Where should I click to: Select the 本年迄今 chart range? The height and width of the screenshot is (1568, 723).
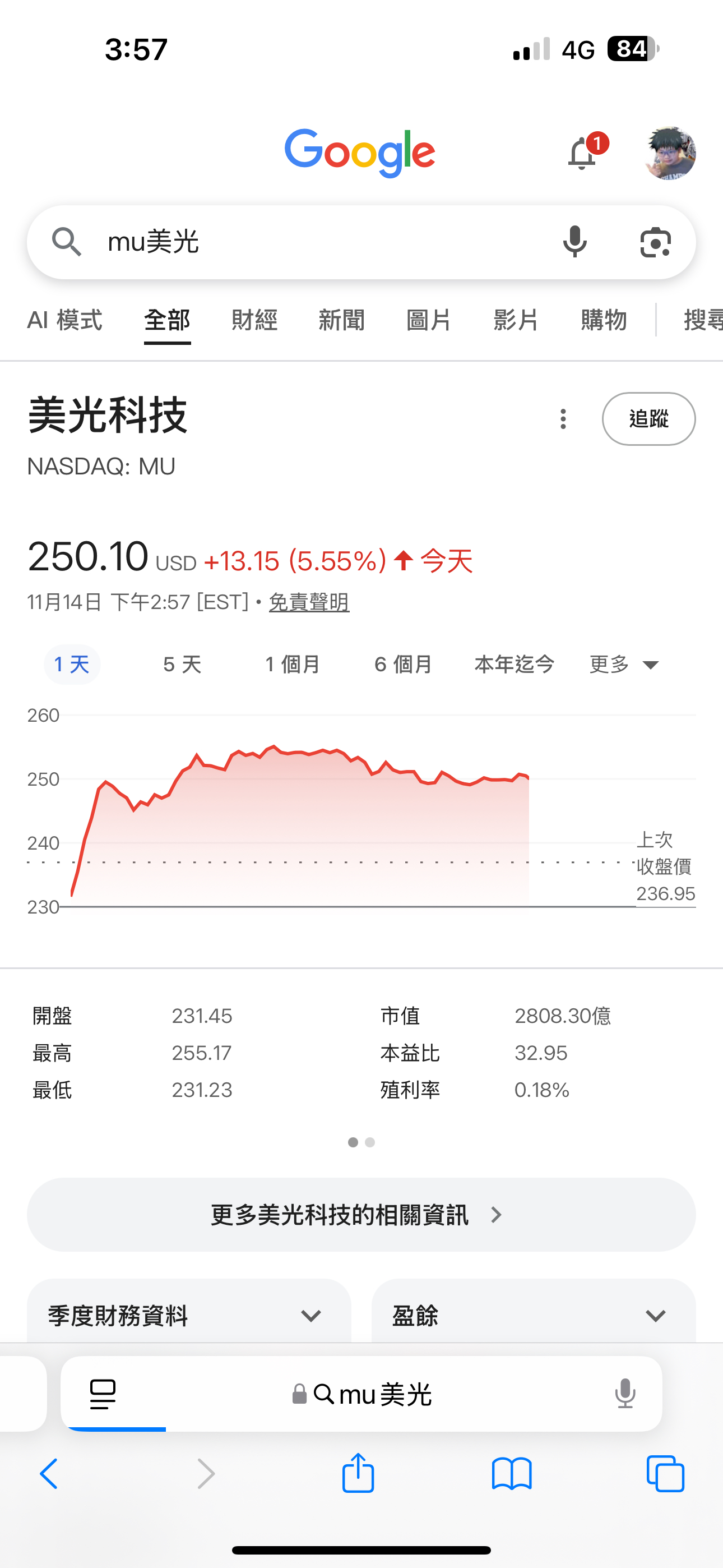[x=515, y=664]
